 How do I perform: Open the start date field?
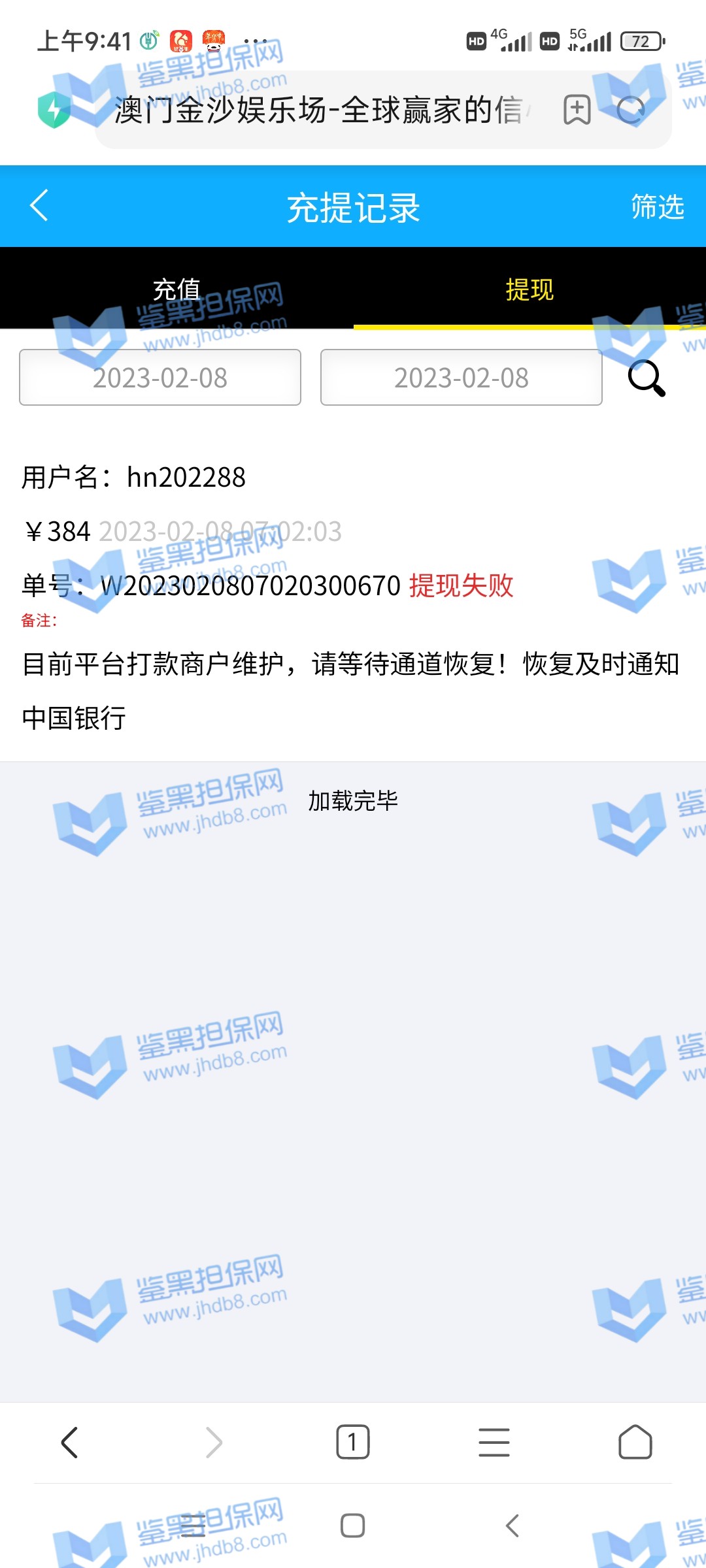click(x=160, y=378)
